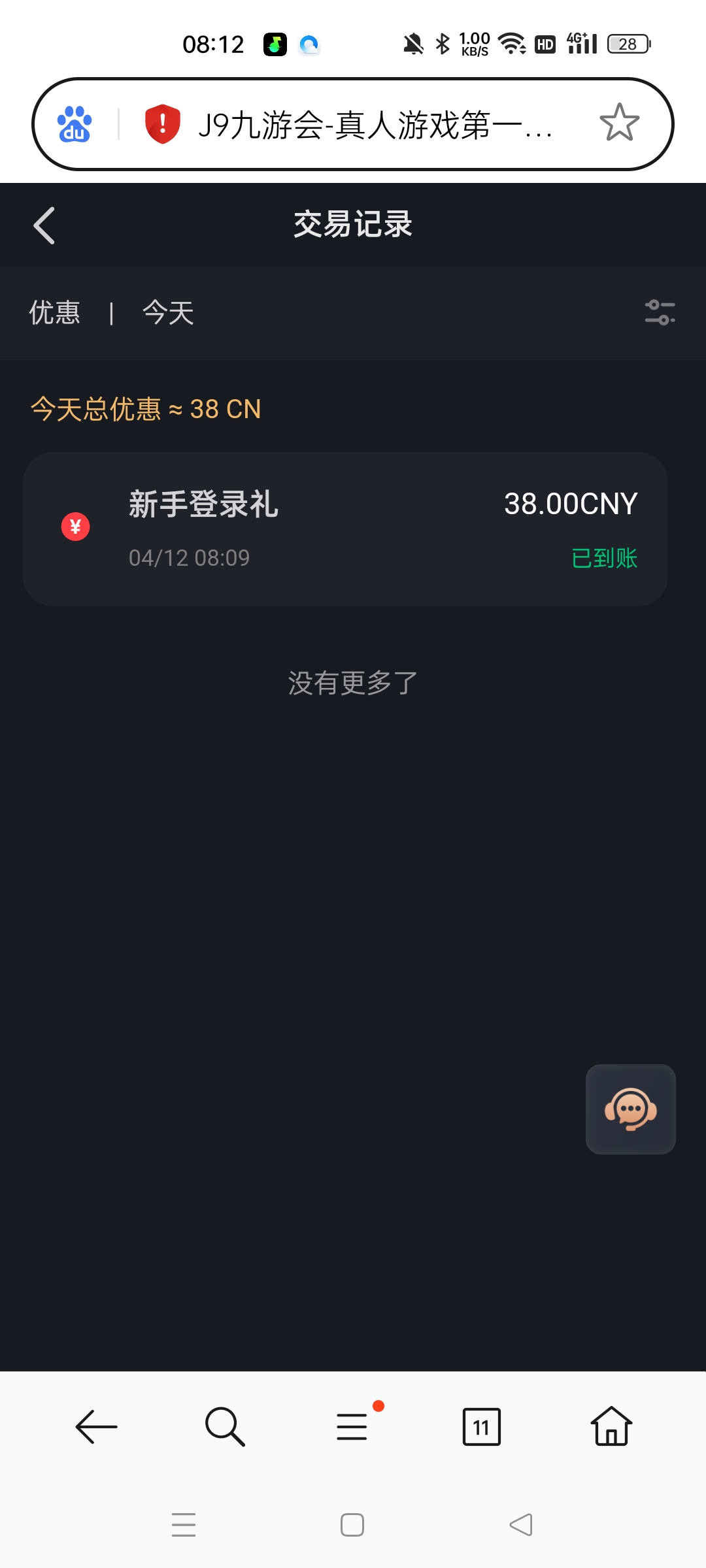
Task: Tap the Bluetooth icon in the status bar
Action: (442, 43)
